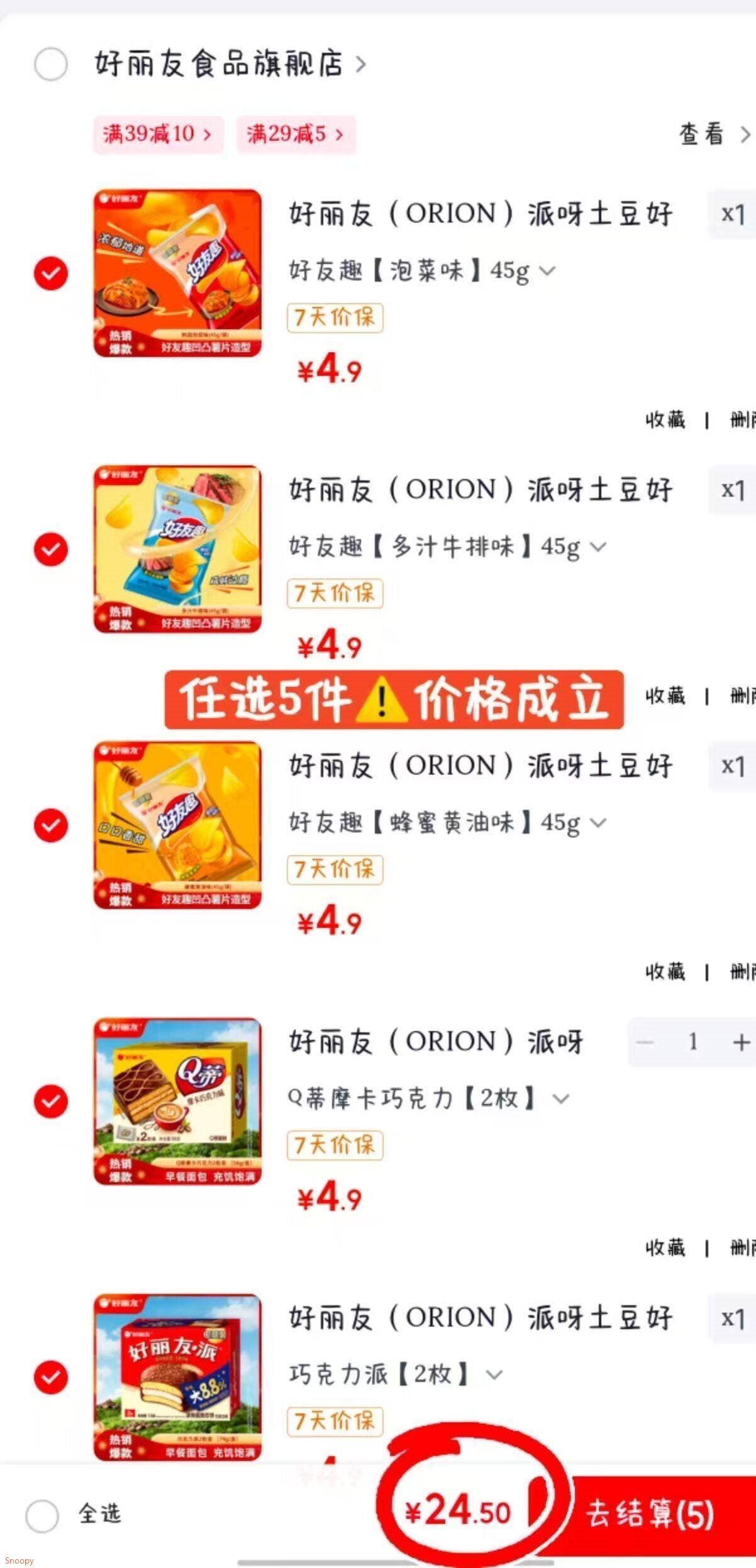The width and height of the screenshot is (756, 1568).
Task: Open the 泡菜味 chips product image
Action: [177, 273]
